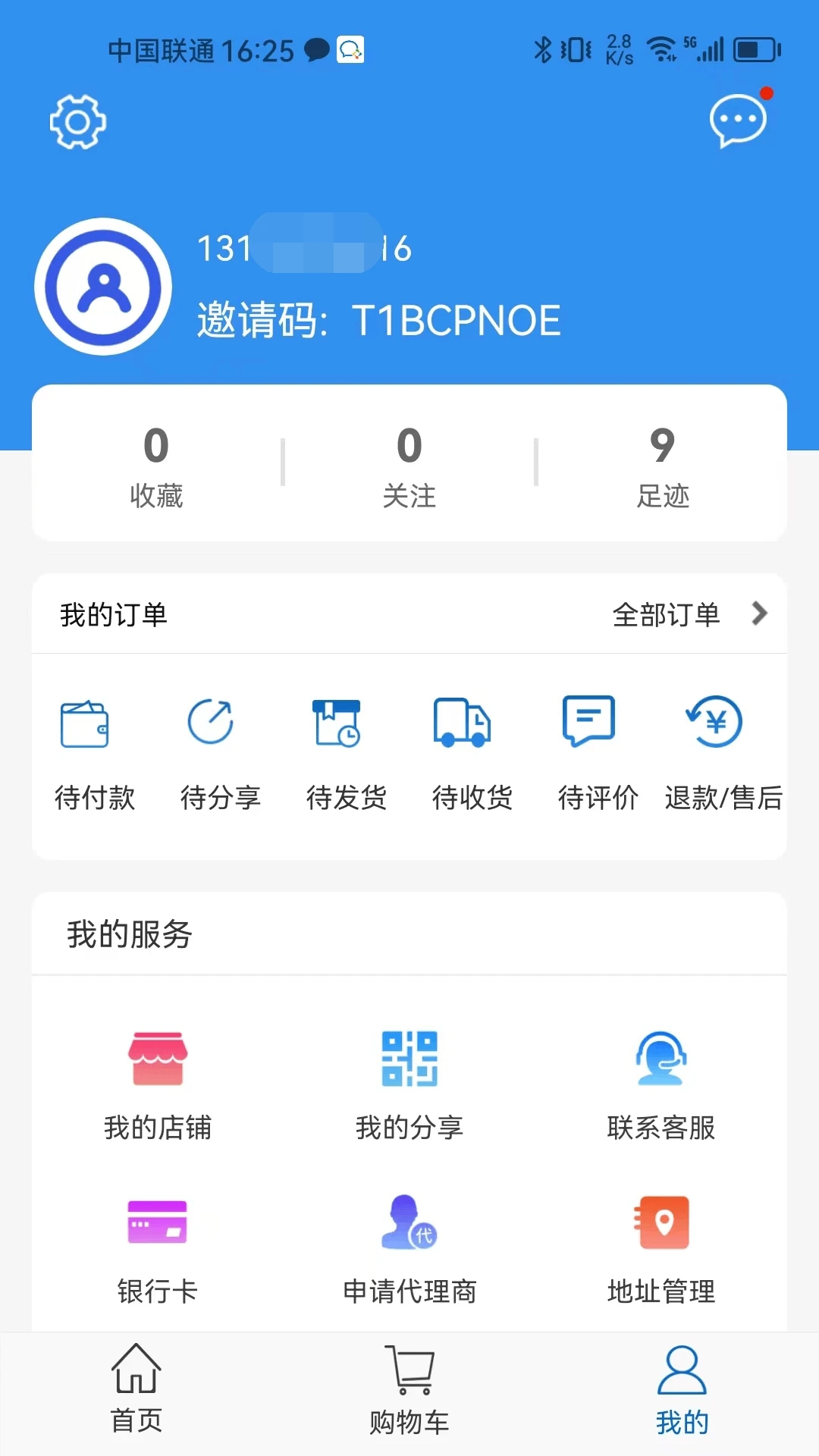Image resolution: width=819 pixels, height=1456 pixels.
Task: Switch to the 购物车 cart tab
Action: tap(409, 1395)
